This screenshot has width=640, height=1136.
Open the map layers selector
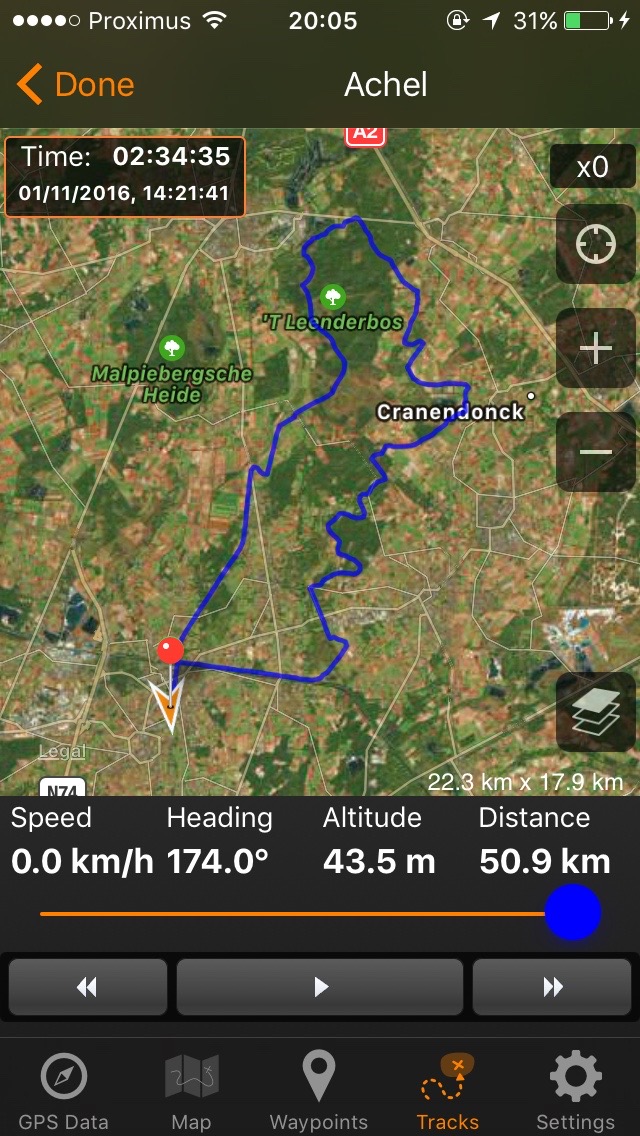(596, 712)
